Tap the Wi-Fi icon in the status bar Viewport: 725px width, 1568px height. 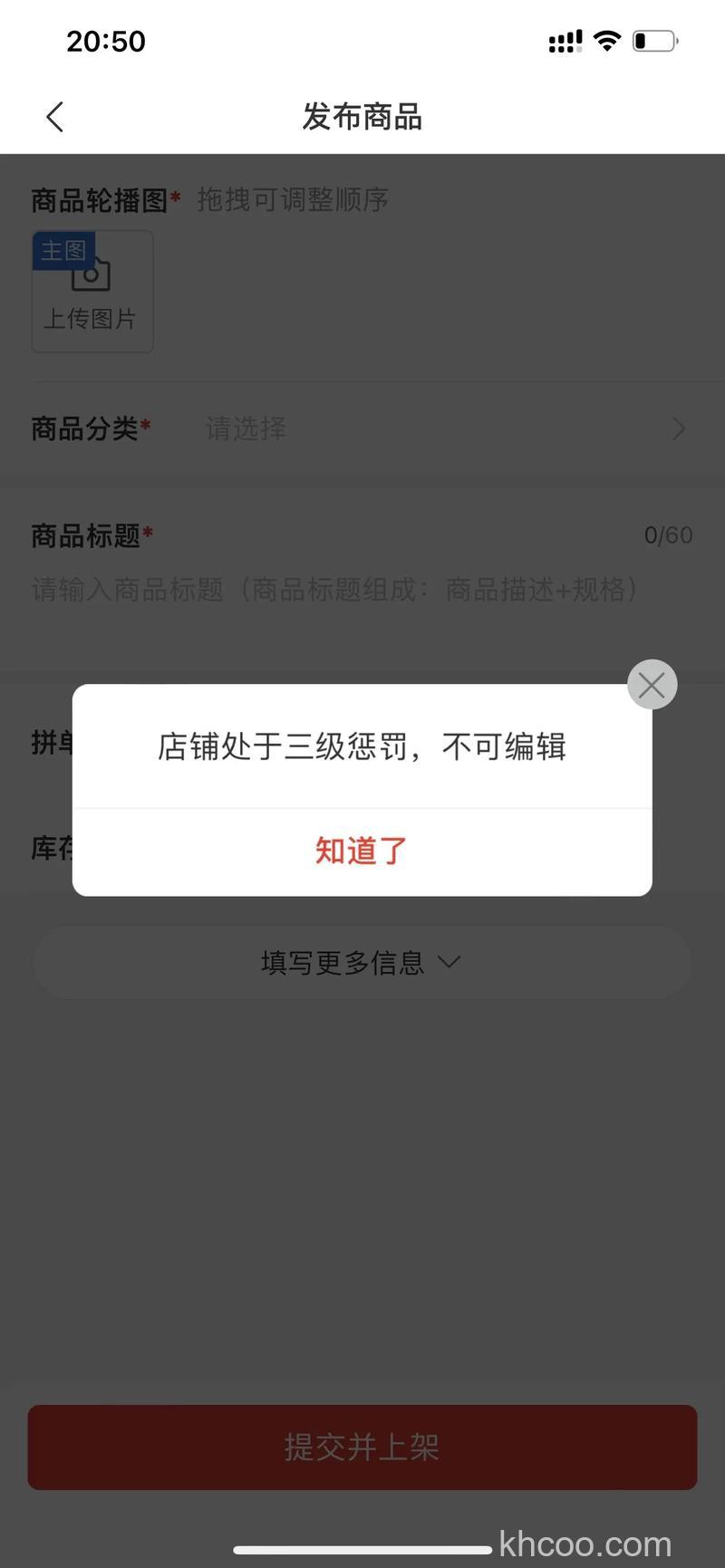605,39
